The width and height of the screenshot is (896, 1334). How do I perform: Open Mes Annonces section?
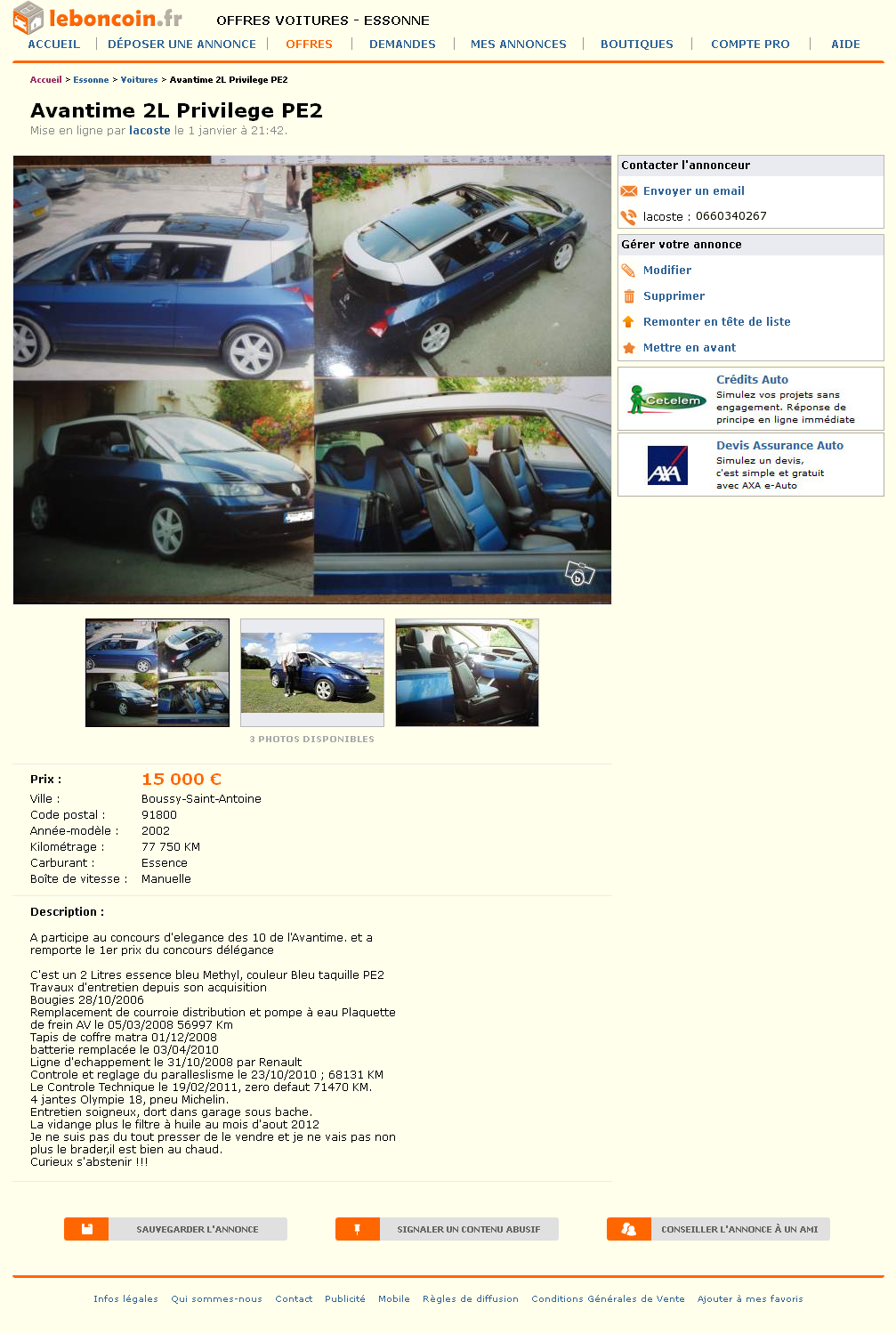click(x=518, y=44)
